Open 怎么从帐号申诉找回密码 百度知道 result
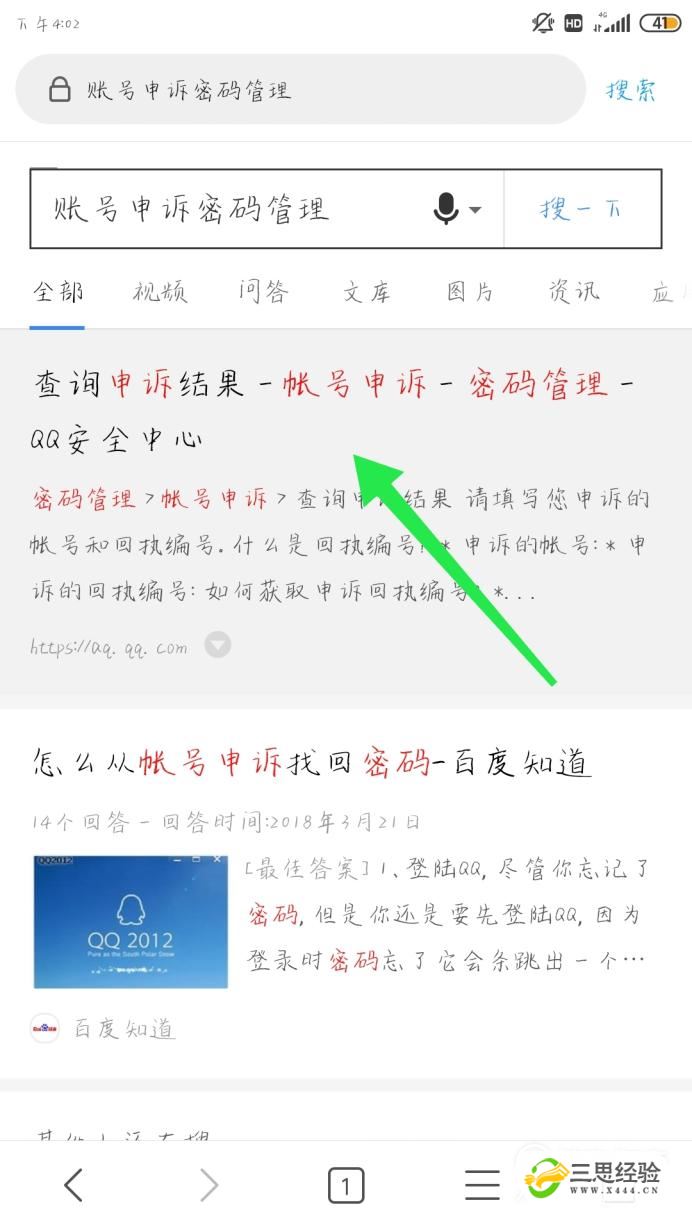This screenshot has height=1230, width=692. tap(312, 763)
